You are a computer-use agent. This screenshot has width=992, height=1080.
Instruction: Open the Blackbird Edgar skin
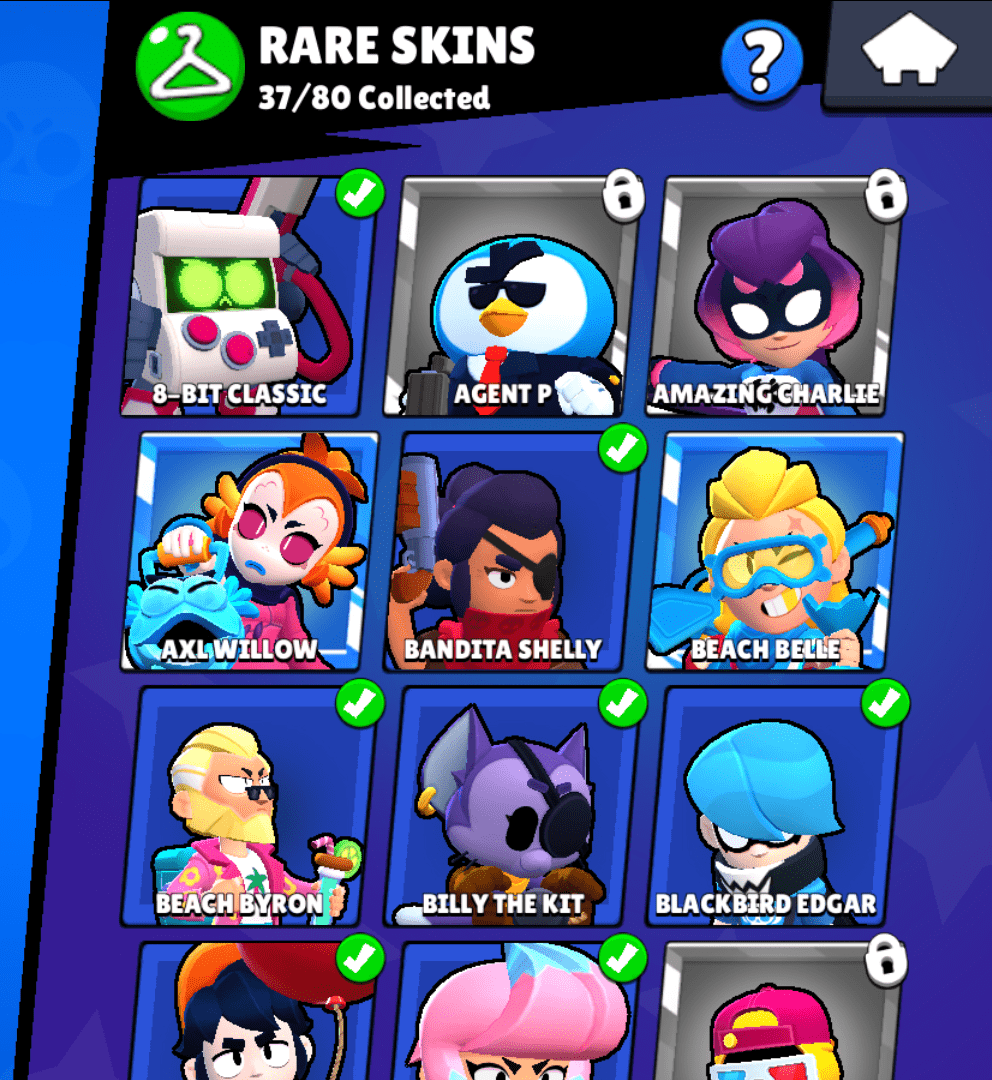point(773,806)
